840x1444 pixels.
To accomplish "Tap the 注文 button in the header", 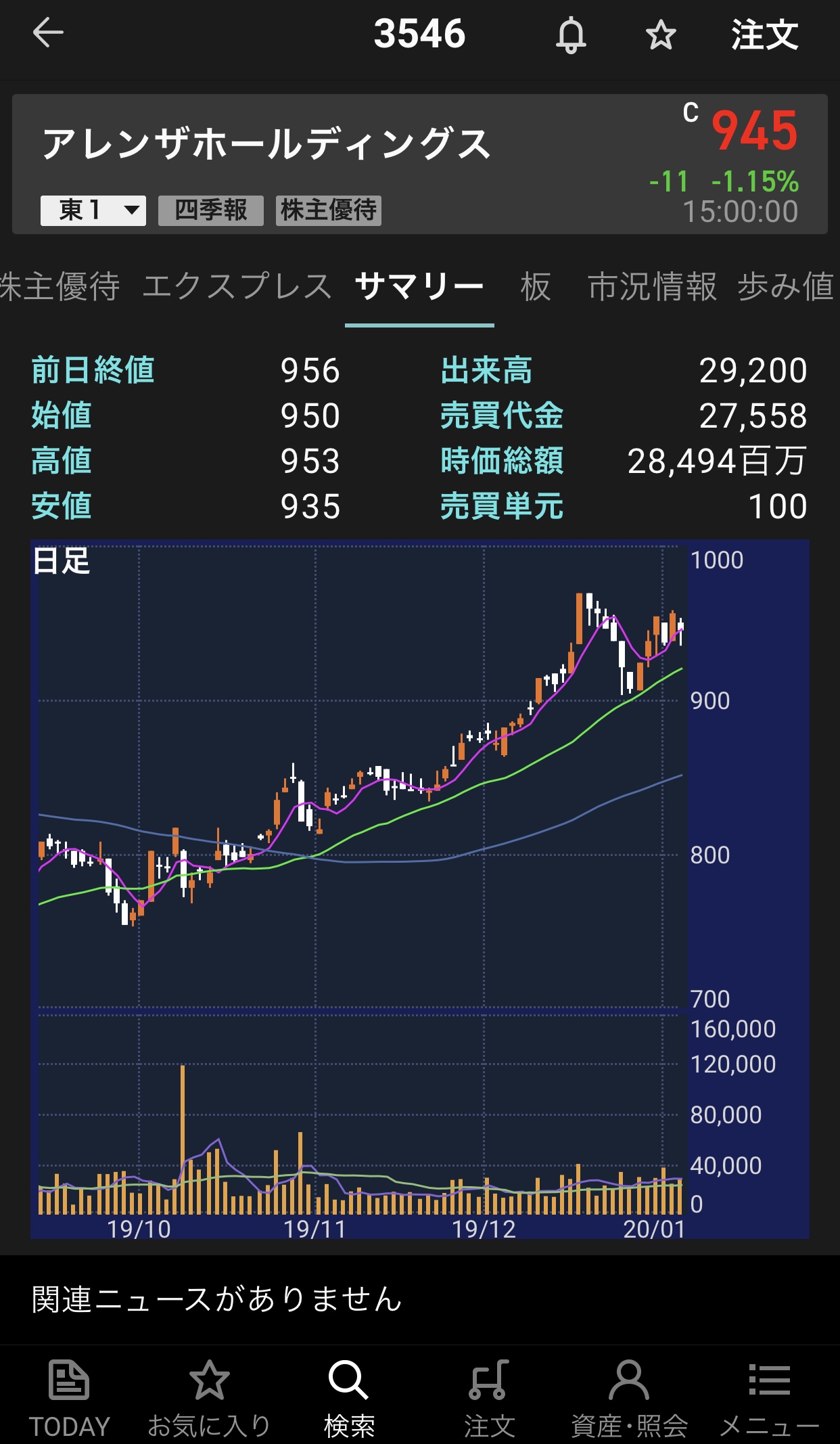I will pos(764,35).
